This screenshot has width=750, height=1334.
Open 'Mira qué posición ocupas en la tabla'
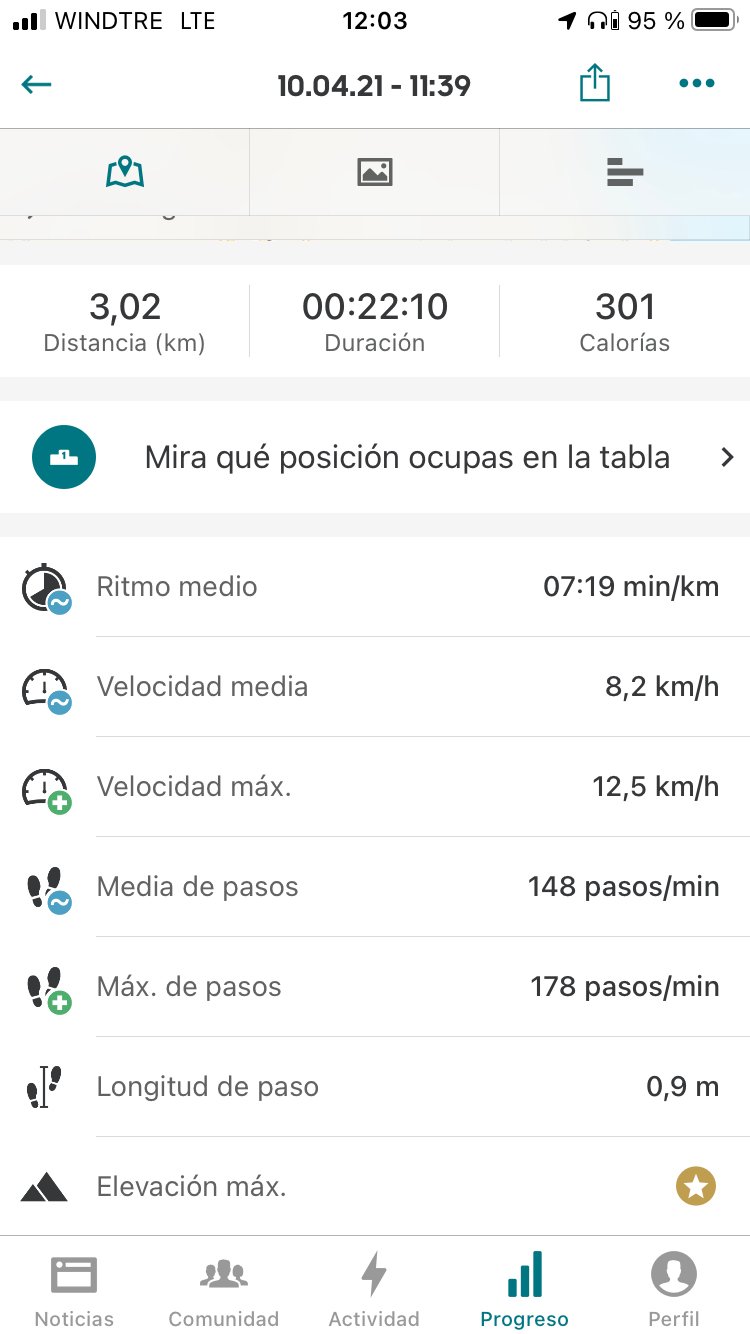click(x=375, y=457)
